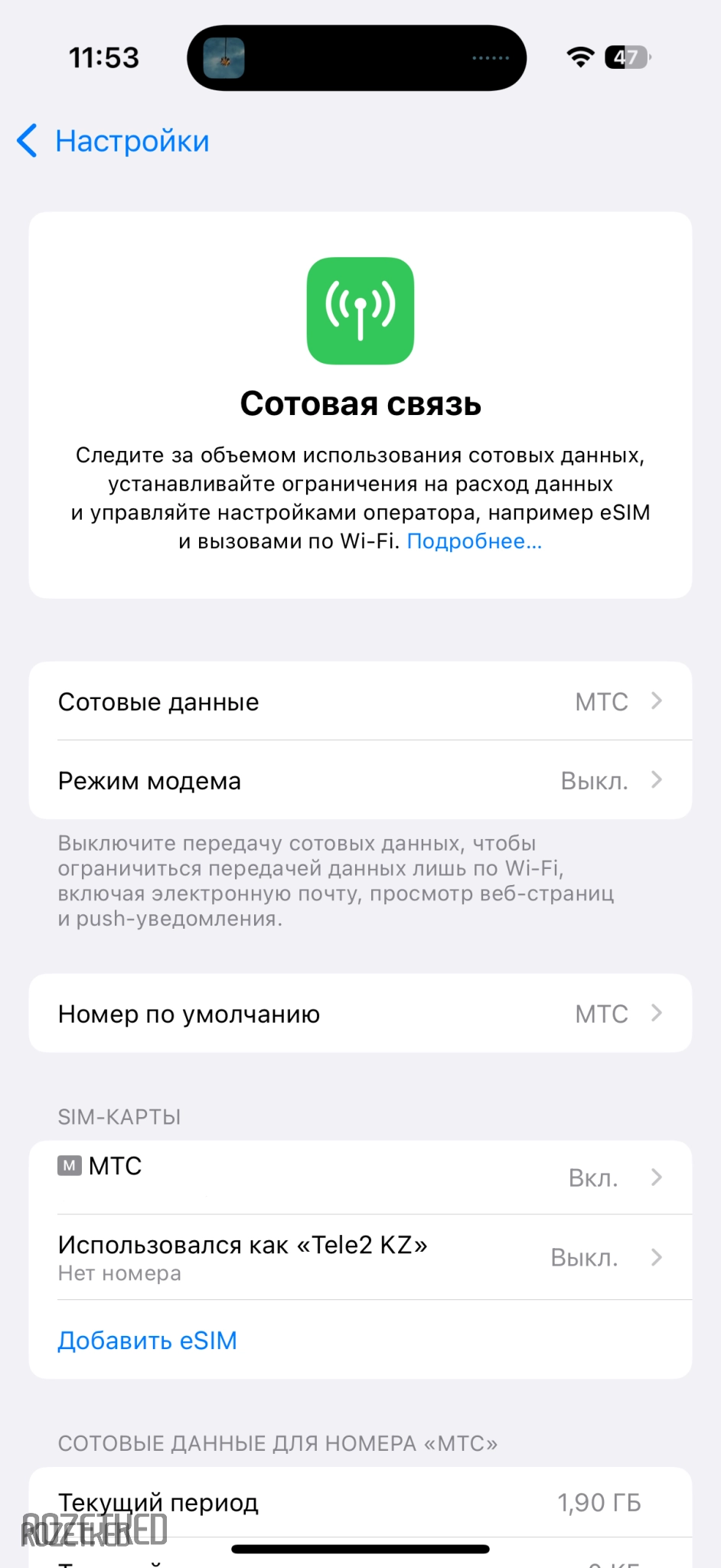The width and height of the screenshot is (721, 1568).
Task: Go back to Настройки
Action: pyautogui.click(x=115, y=142)
